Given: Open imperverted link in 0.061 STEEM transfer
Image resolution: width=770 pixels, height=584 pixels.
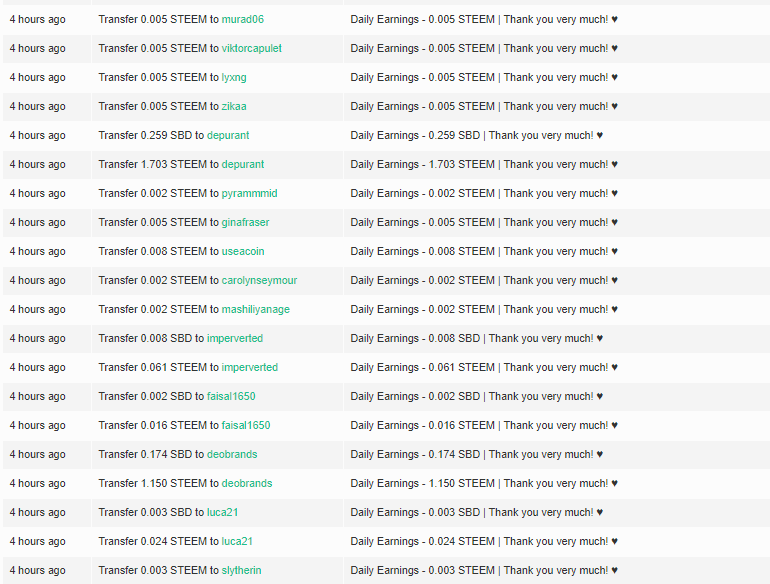Looking at the screenshot, I should 250,367.
